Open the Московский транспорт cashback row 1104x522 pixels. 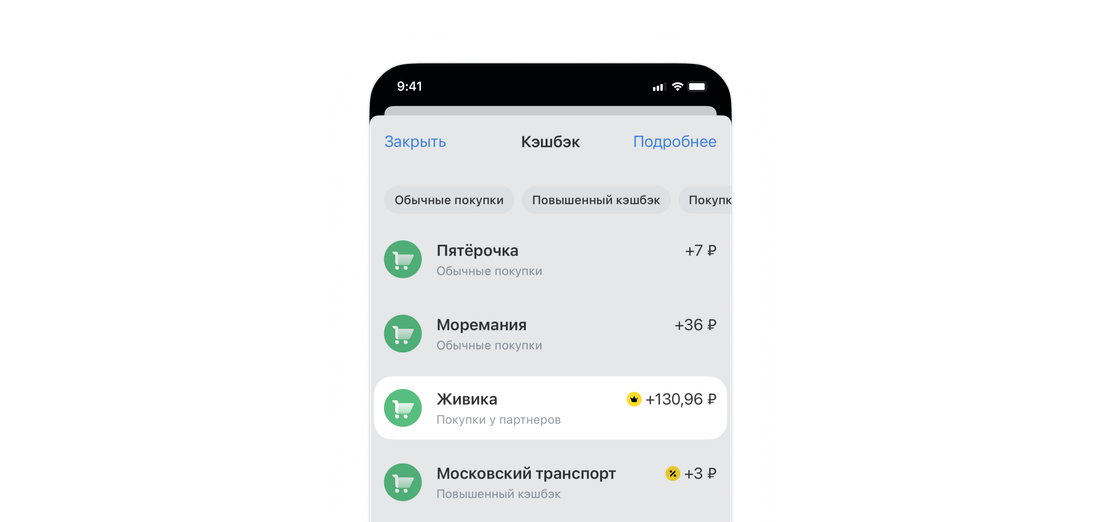tap(550, 482)
